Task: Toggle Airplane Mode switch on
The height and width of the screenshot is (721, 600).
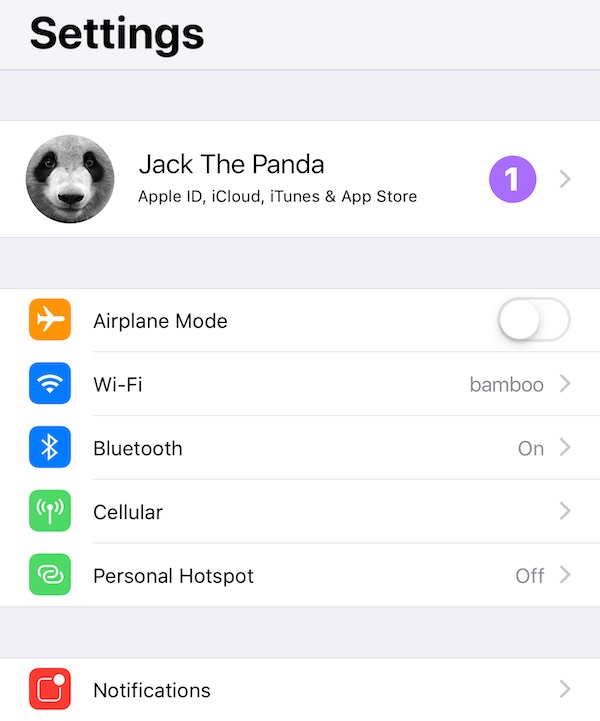Action: click(533, 321)
